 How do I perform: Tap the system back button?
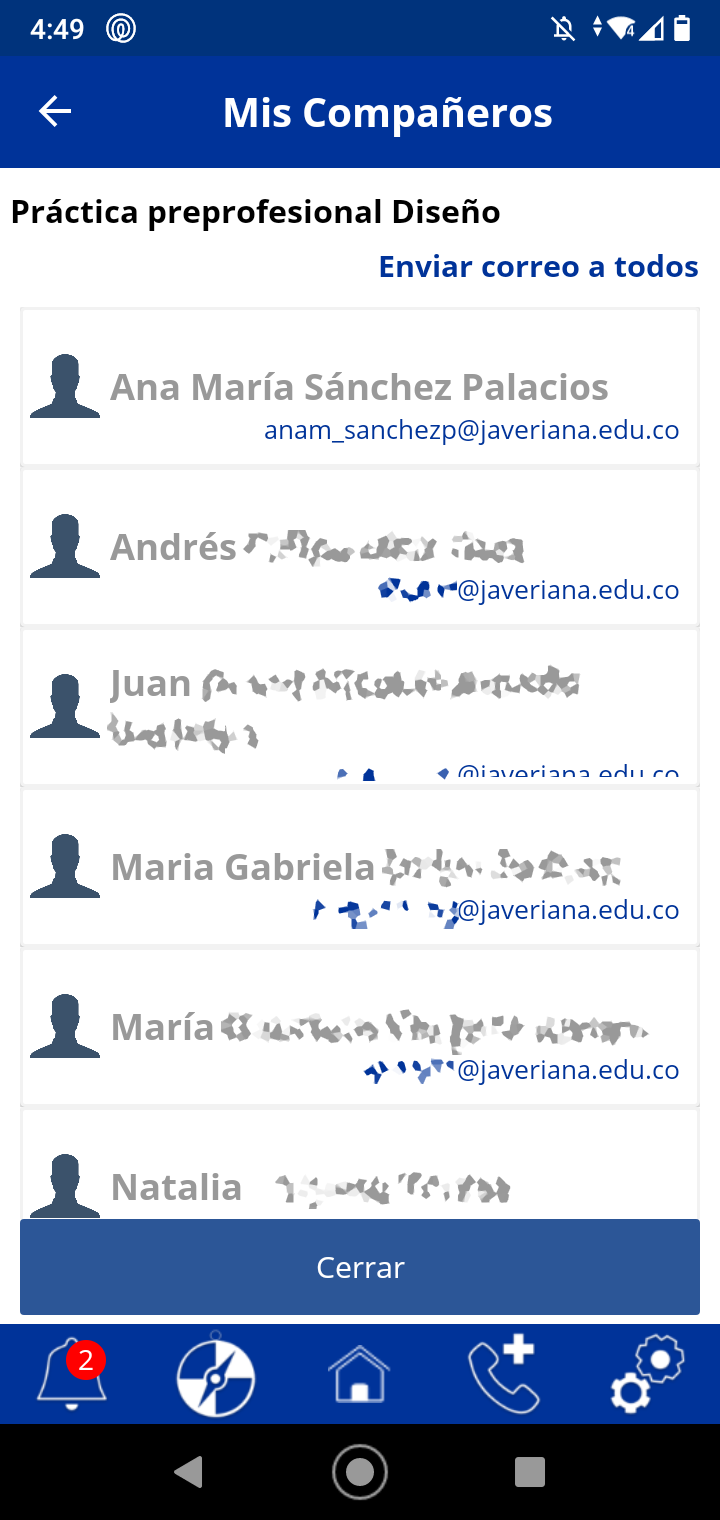pos(189,1471)
